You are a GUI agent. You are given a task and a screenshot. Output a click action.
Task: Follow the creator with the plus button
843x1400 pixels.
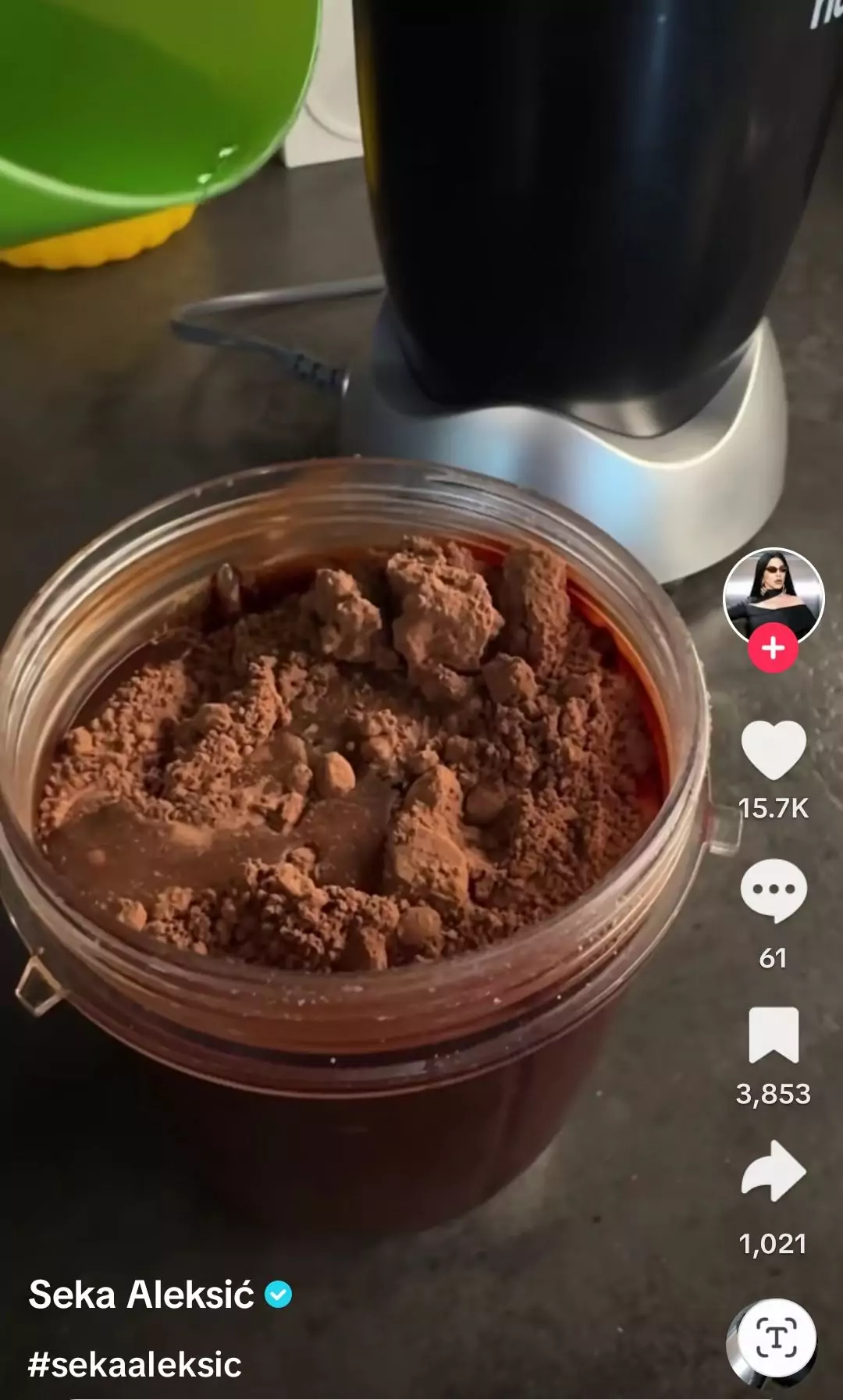tap(773, 648)
